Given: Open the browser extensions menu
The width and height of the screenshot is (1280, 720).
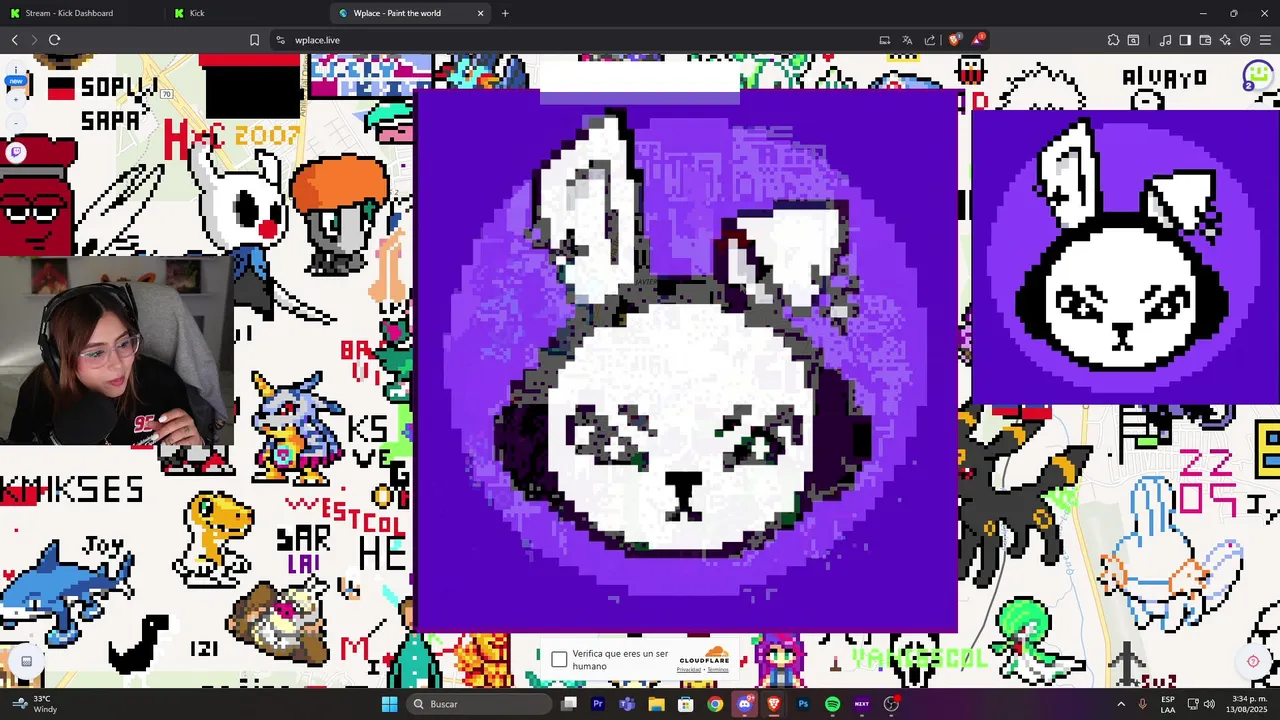Looking at the screenshot, I should point(1113,40).
